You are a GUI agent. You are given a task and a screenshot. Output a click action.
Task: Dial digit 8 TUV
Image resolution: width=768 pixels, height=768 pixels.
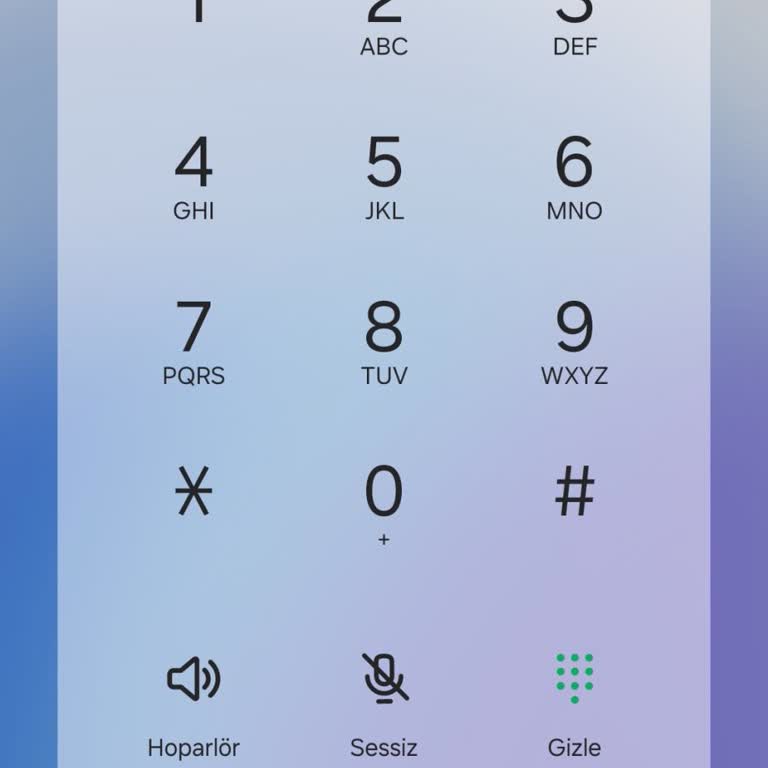[384, 342]
